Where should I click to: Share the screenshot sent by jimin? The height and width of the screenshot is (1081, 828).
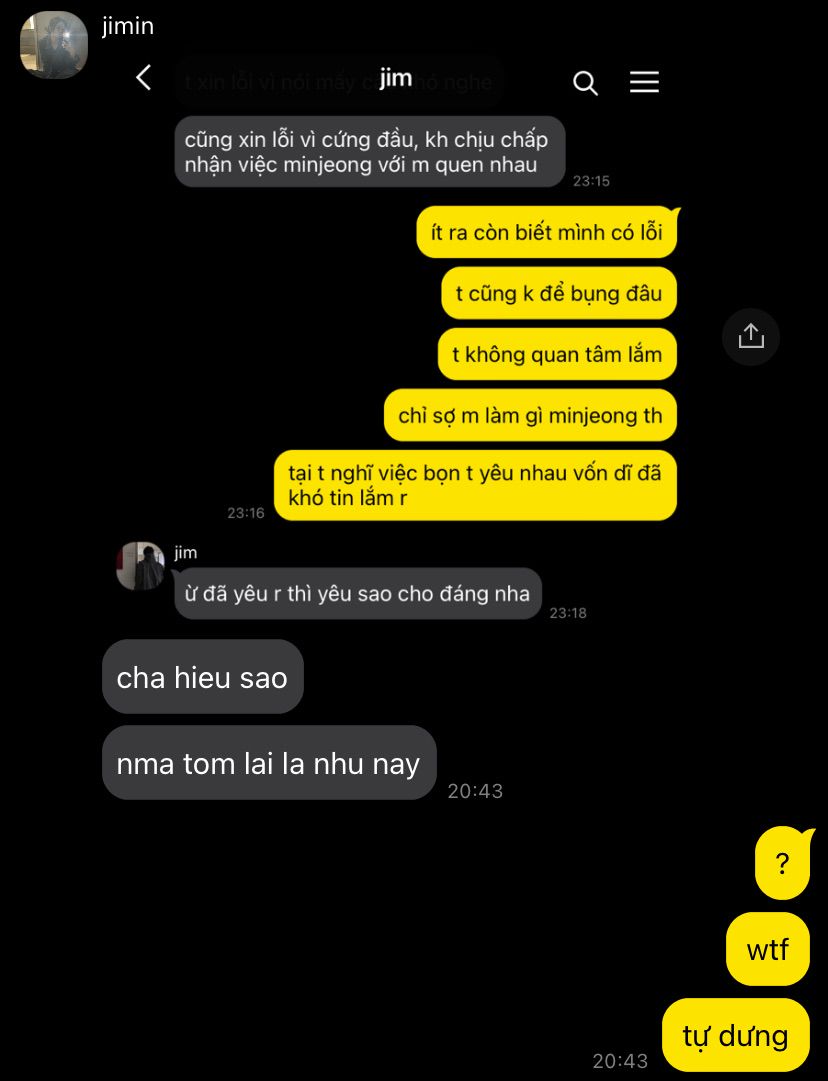click(750, 336)
